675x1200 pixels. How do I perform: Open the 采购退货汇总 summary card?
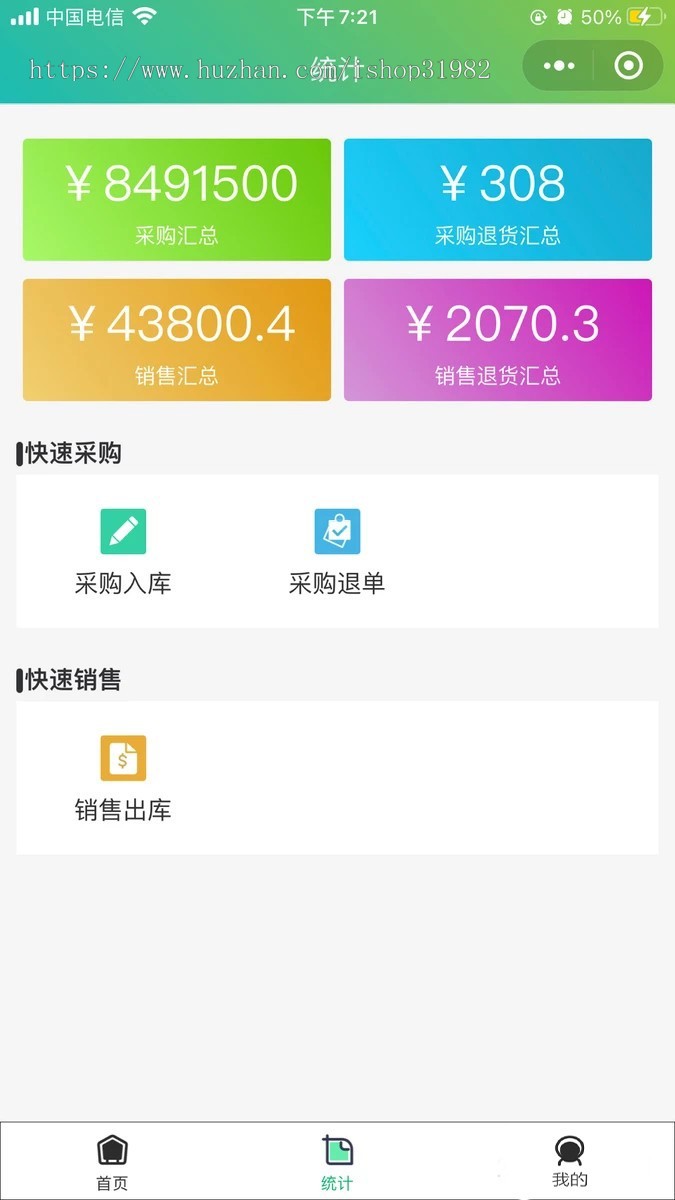(x=498, y=200)
